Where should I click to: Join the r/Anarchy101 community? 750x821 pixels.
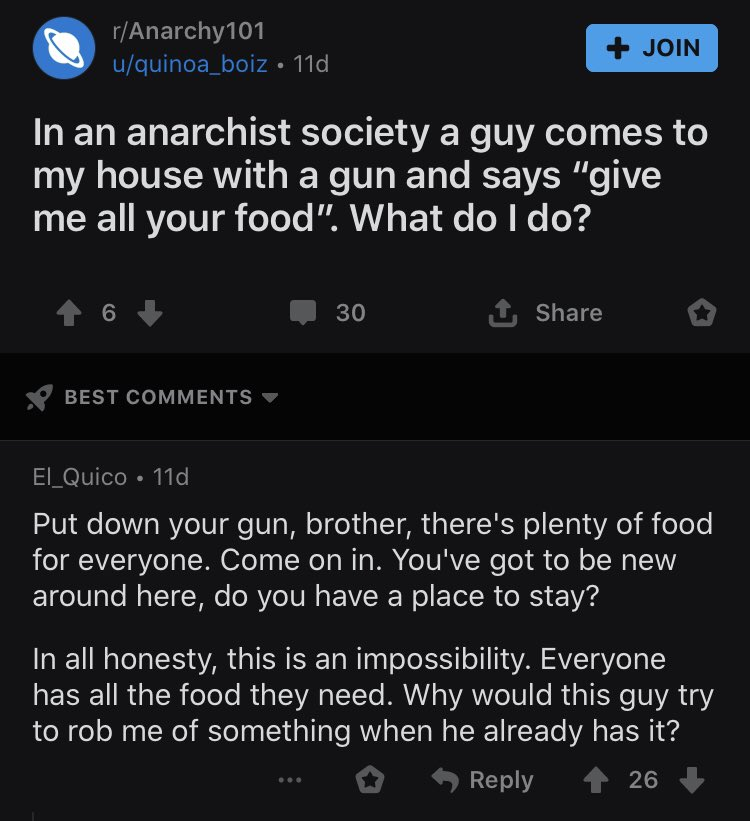coord(651,48)
